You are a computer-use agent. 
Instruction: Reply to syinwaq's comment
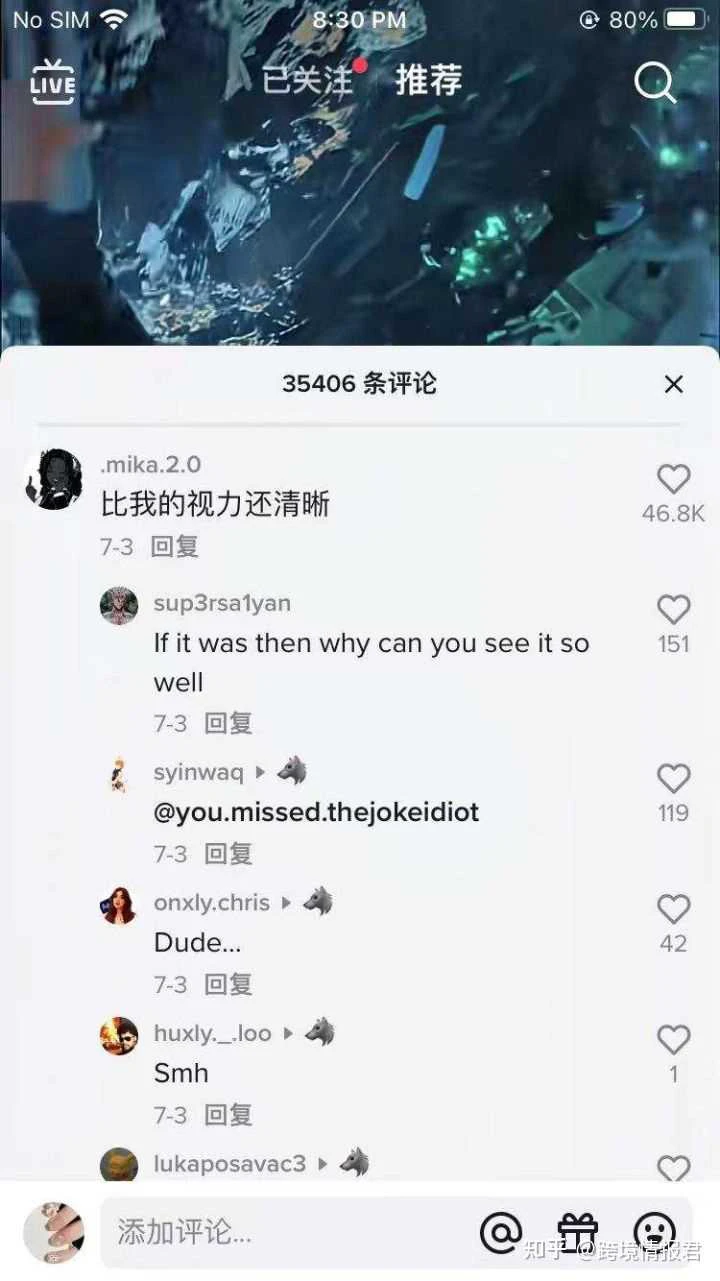[x=228, y=854]
